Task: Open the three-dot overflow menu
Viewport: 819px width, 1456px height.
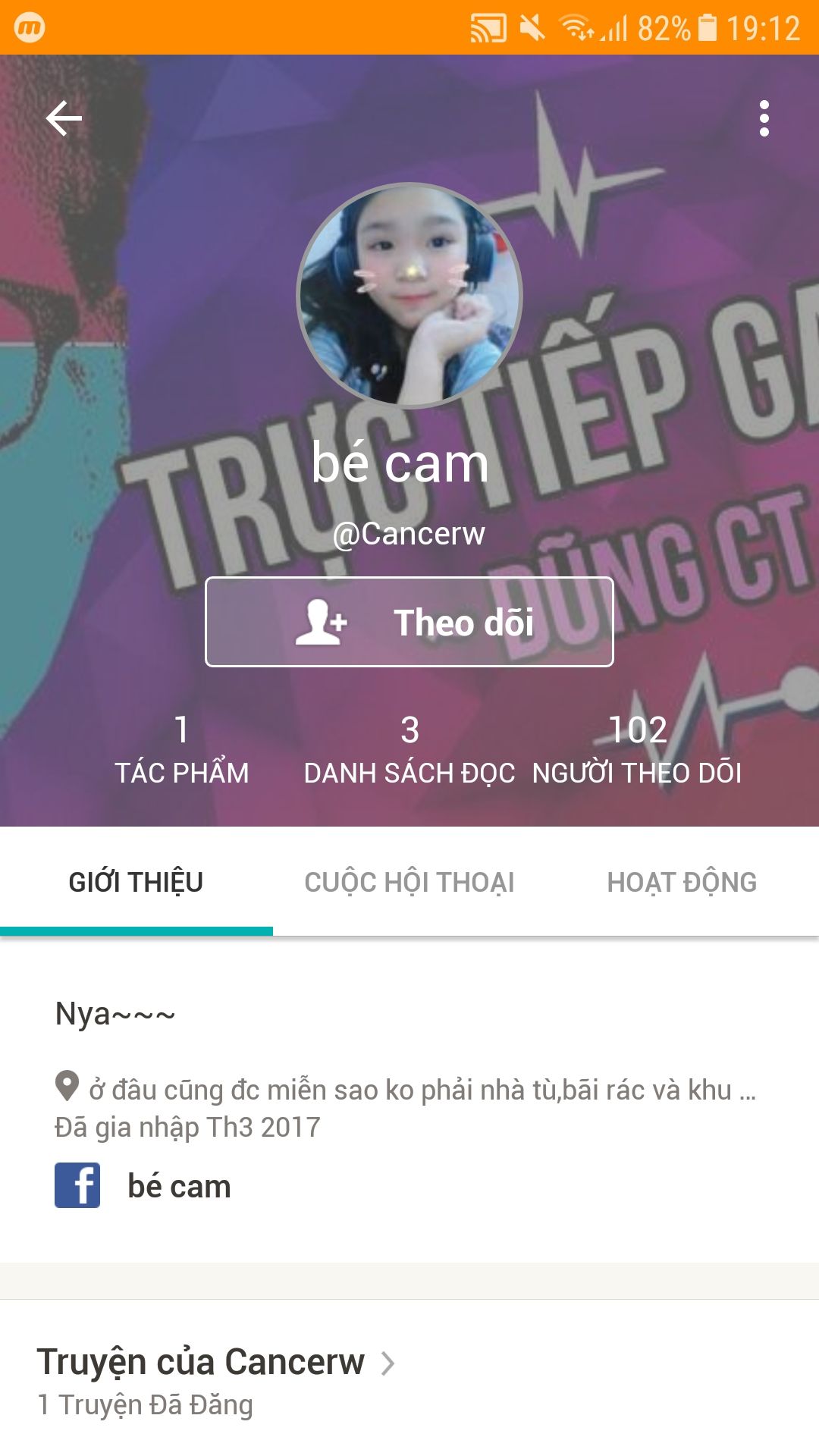Action: [x=764, y=118]
